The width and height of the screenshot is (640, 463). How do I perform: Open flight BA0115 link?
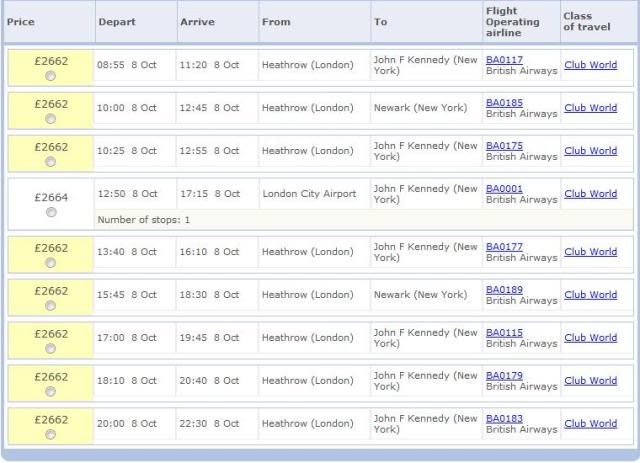pos(504,332)
